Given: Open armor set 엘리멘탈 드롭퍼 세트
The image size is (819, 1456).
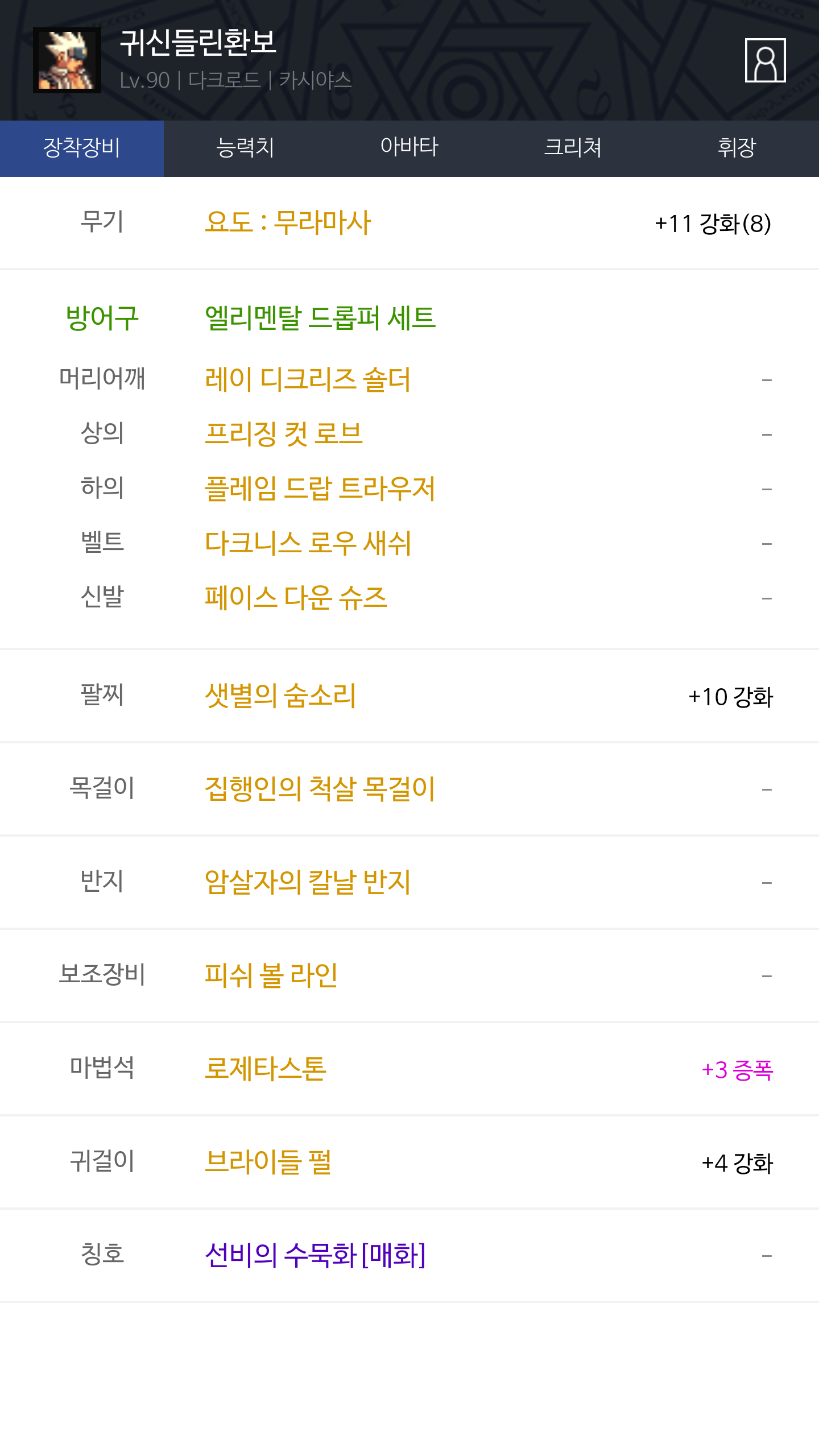Looking at the screenshot, I should [320, 318].
